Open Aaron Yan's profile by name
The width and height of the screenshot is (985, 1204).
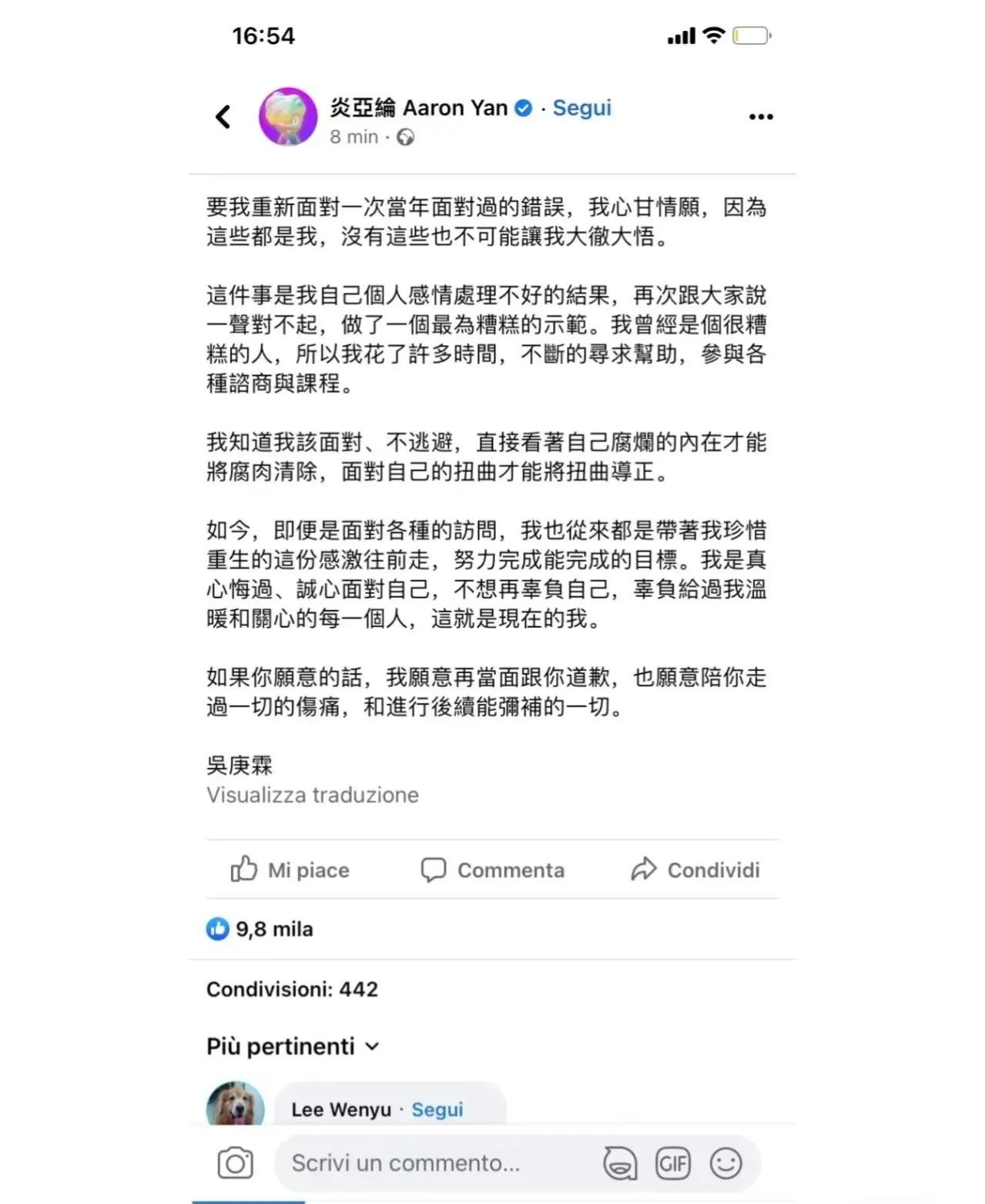click(420, 108)
